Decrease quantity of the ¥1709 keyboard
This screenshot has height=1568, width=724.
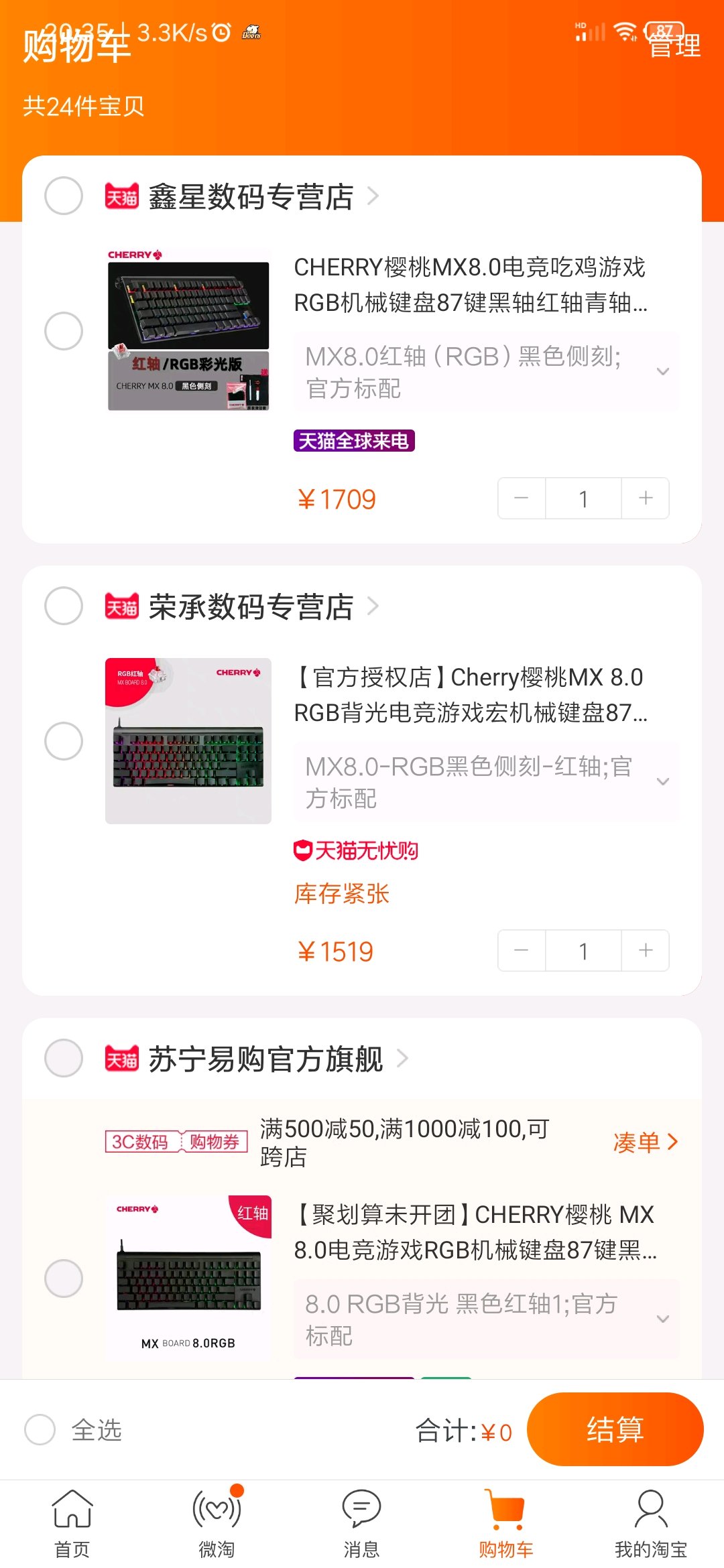coord(522,498)
